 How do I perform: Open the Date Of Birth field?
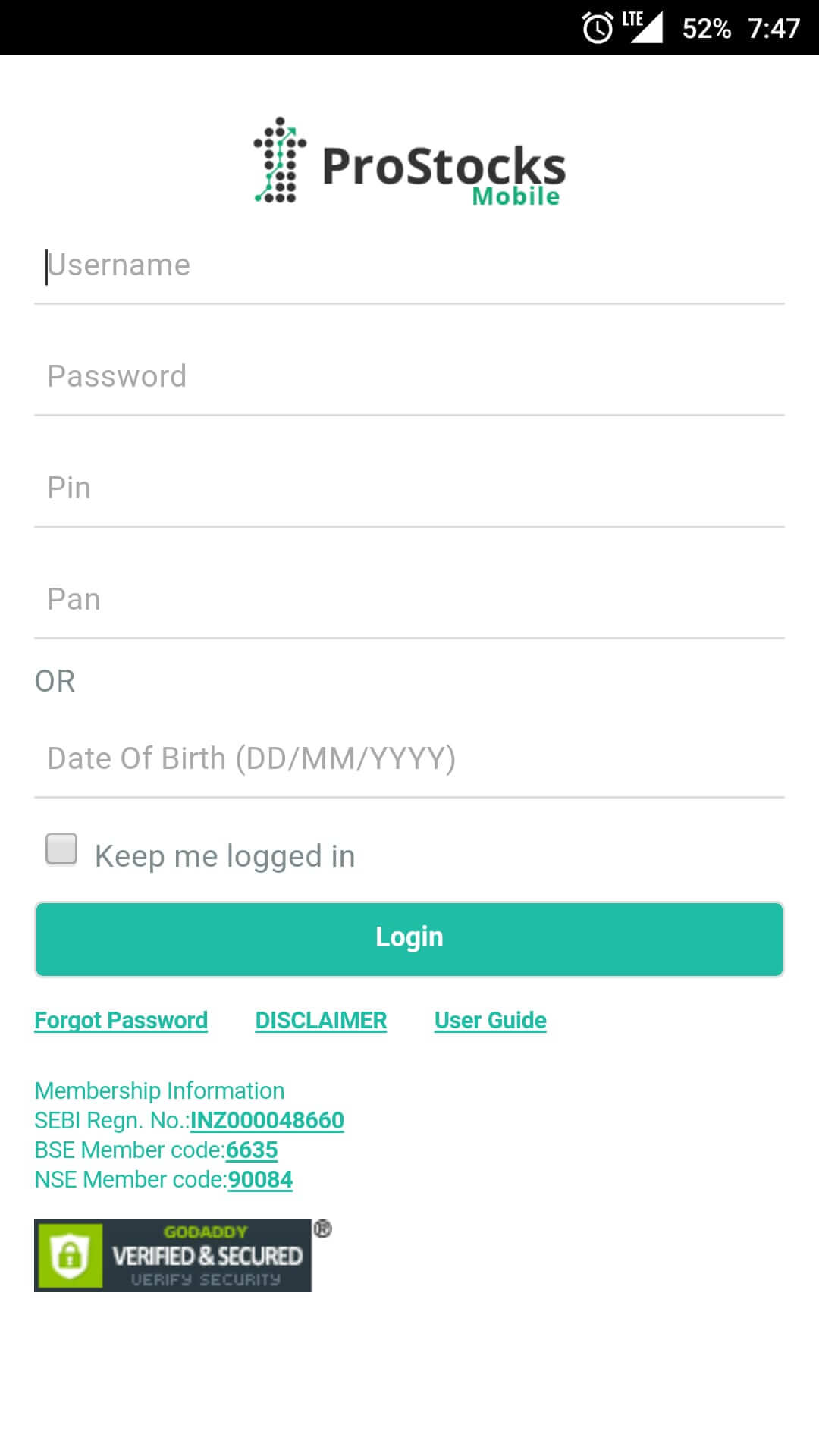409,759
